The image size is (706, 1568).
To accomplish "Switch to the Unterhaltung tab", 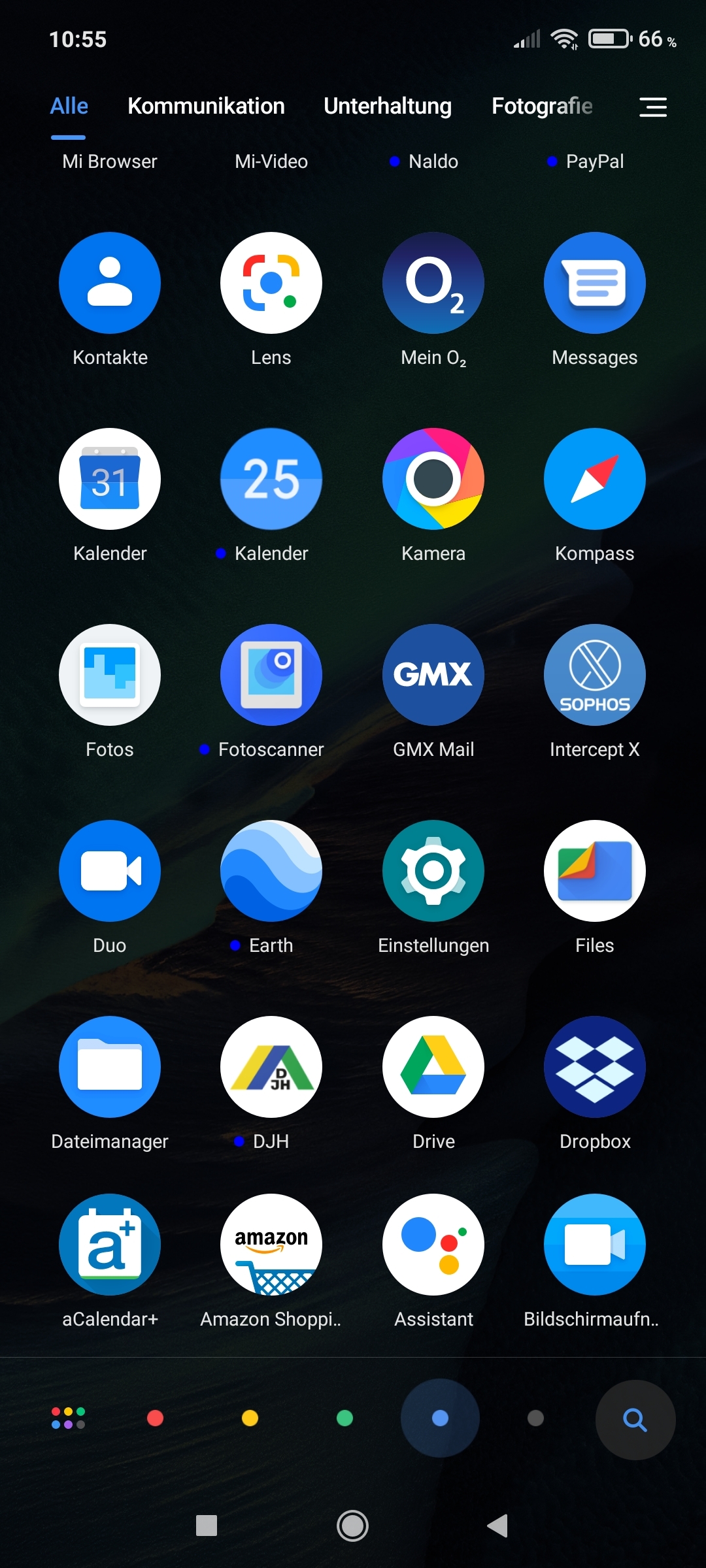I will (x=388, y=106).
